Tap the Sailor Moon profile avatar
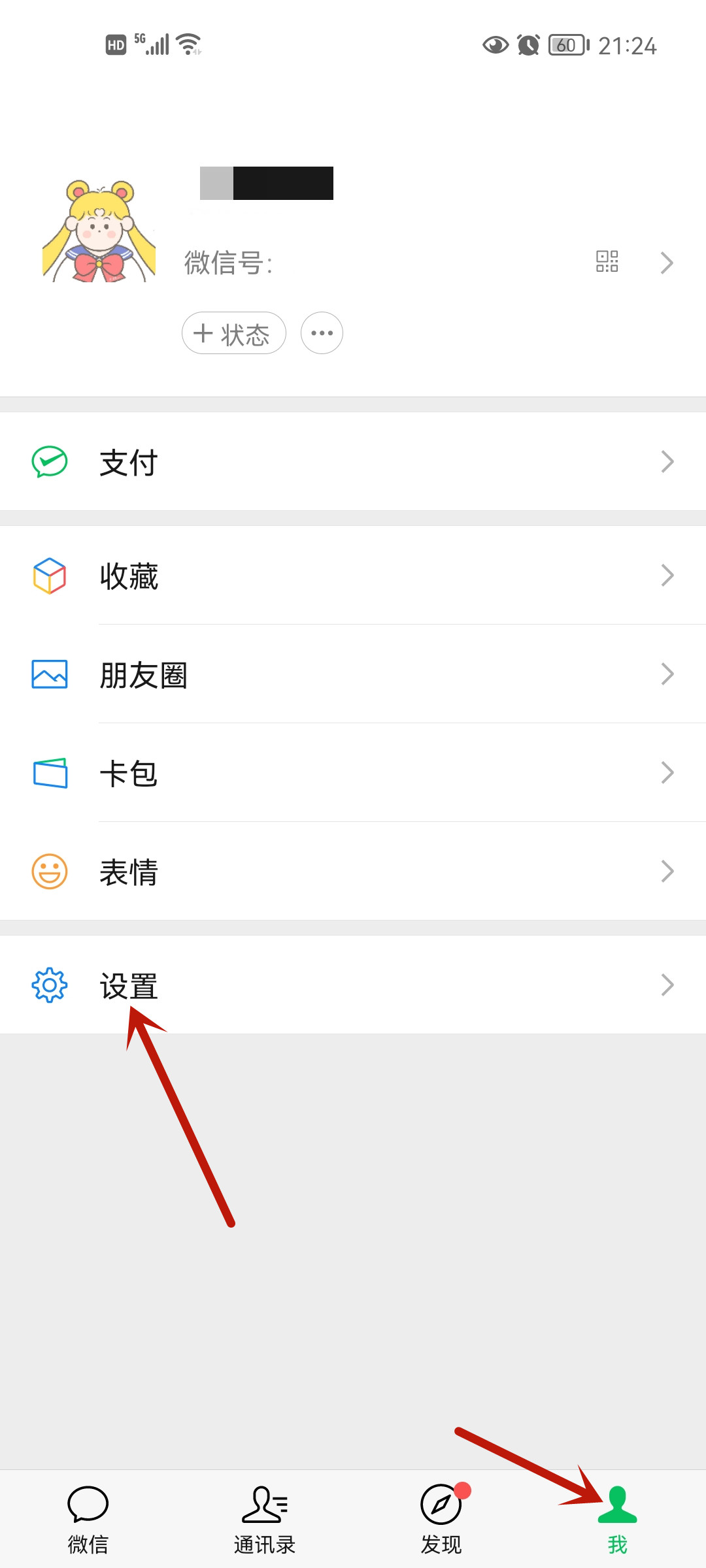The width and height of the screenshot is (706, 1568). pyautogui.click(x=99, y=232)
